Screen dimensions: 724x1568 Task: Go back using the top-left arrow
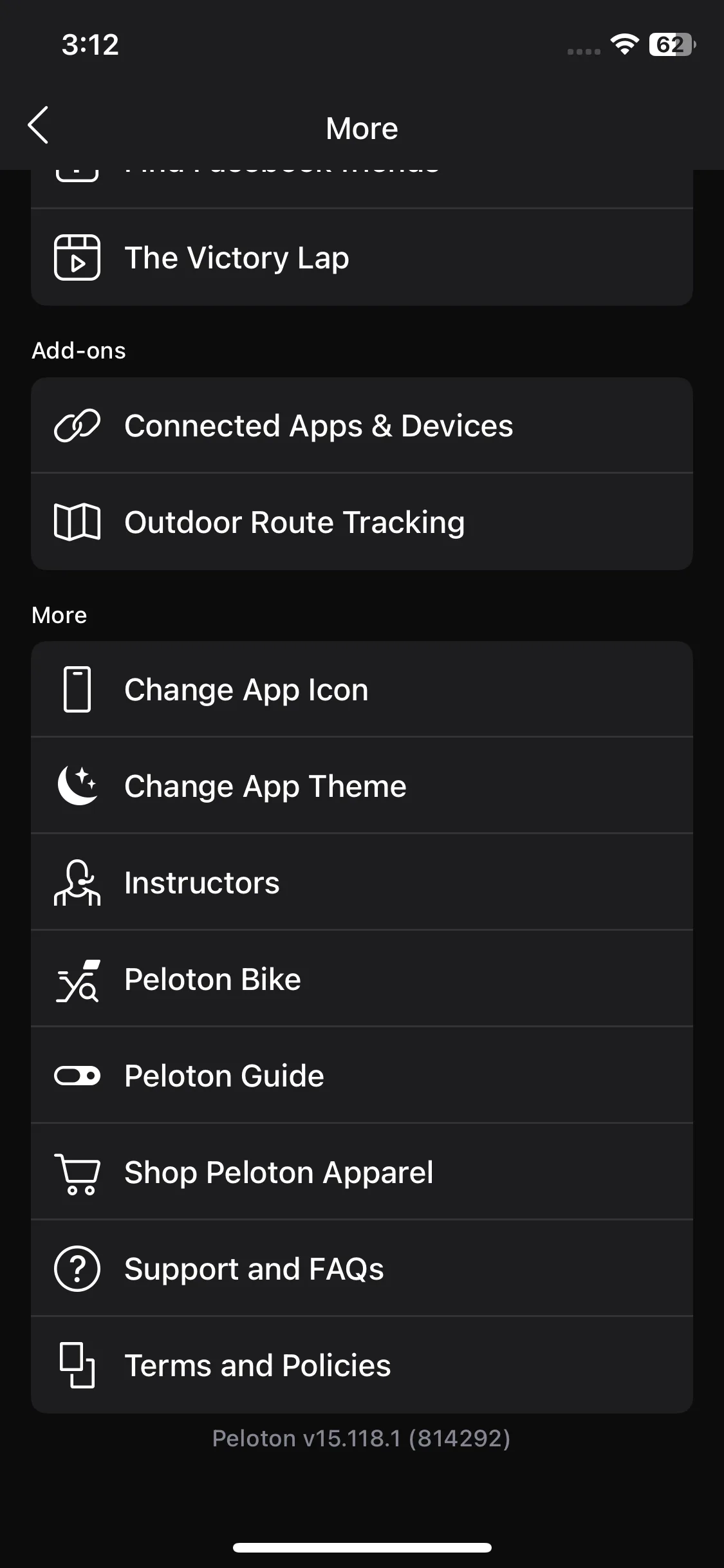coord(39,126)
